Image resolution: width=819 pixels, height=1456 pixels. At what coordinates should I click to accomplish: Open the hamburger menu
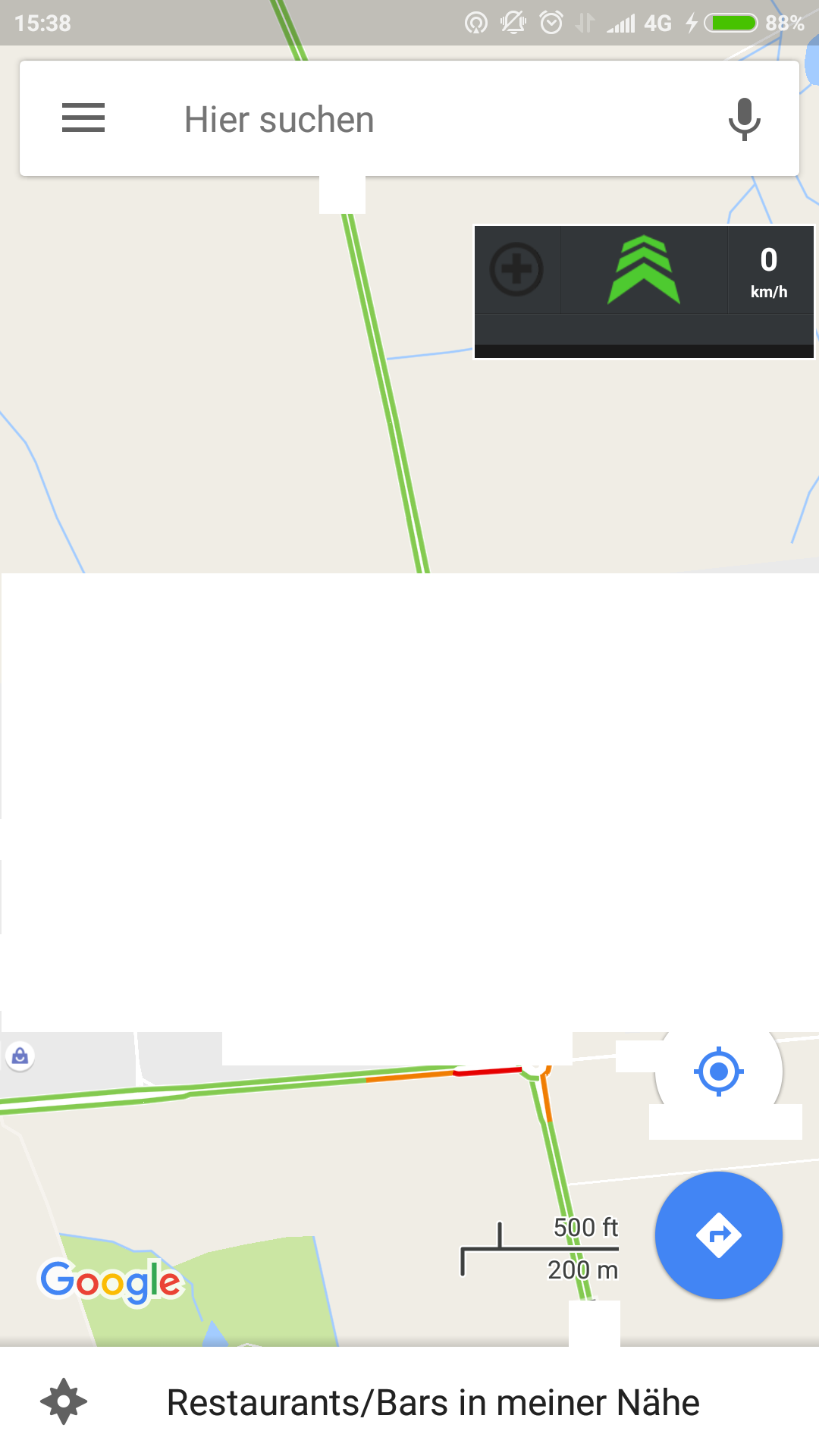tap(83, 118)
